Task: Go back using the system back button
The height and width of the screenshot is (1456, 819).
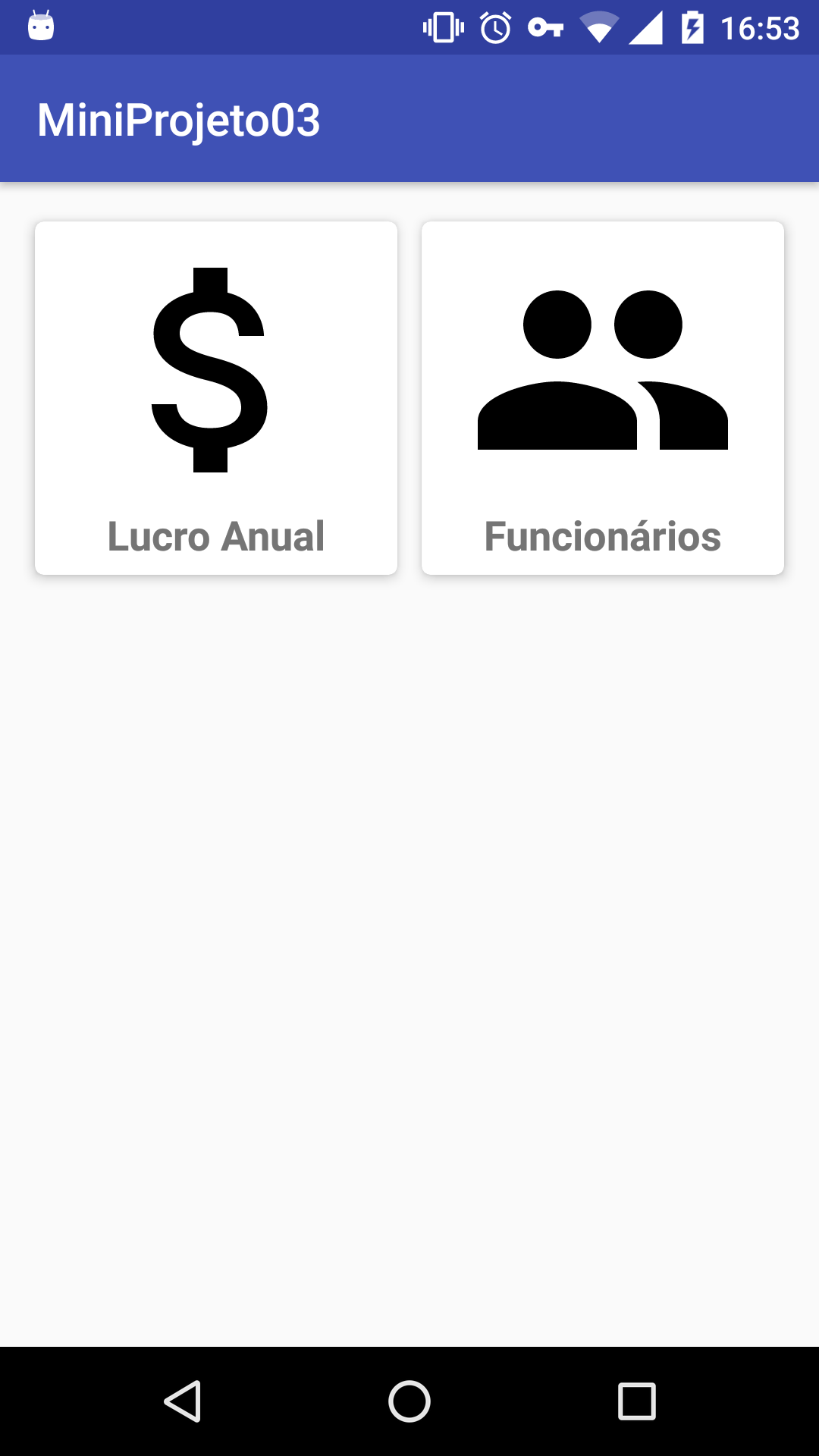Action: pyautogui.click(x=183, y=1401)
